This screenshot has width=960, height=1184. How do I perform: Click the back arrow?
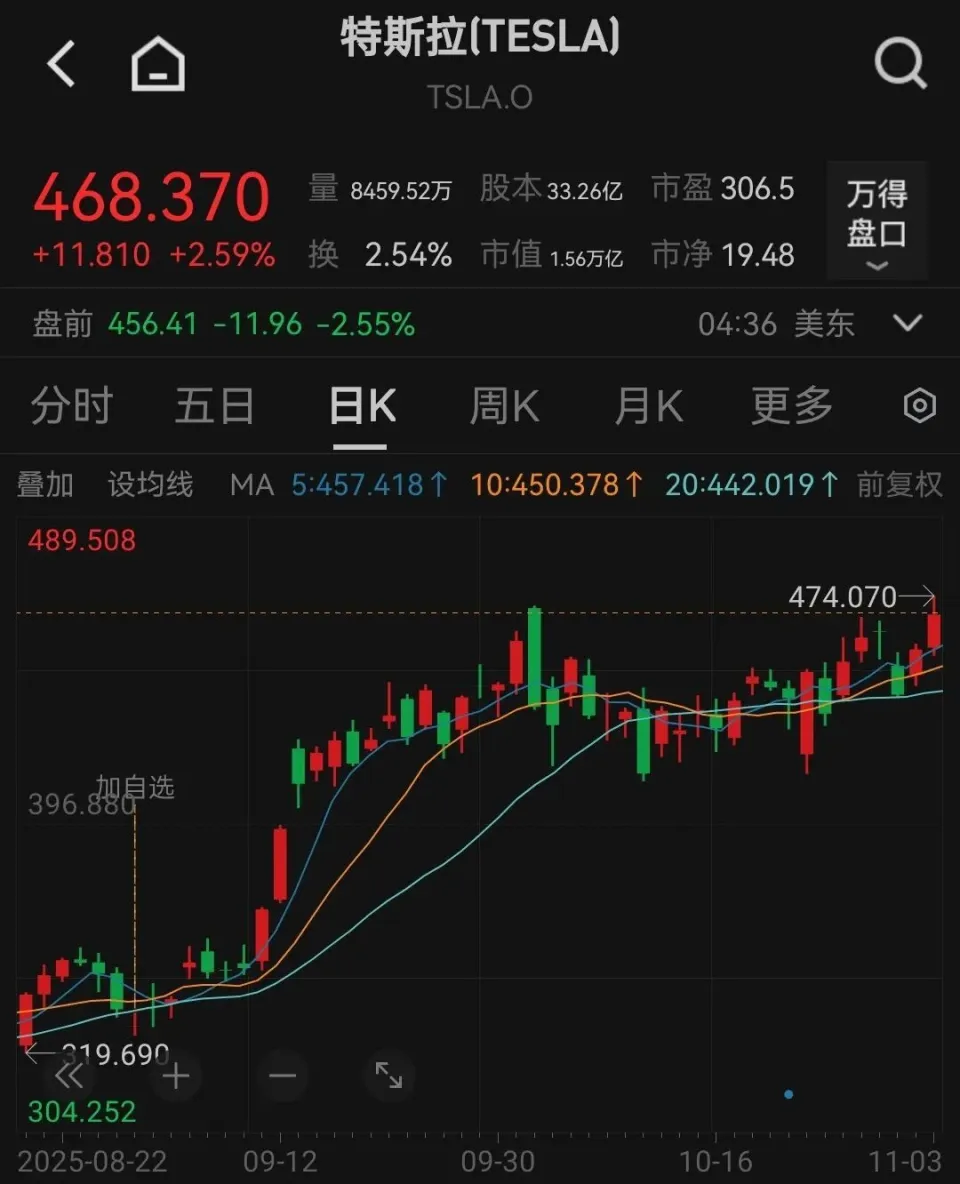60,63
